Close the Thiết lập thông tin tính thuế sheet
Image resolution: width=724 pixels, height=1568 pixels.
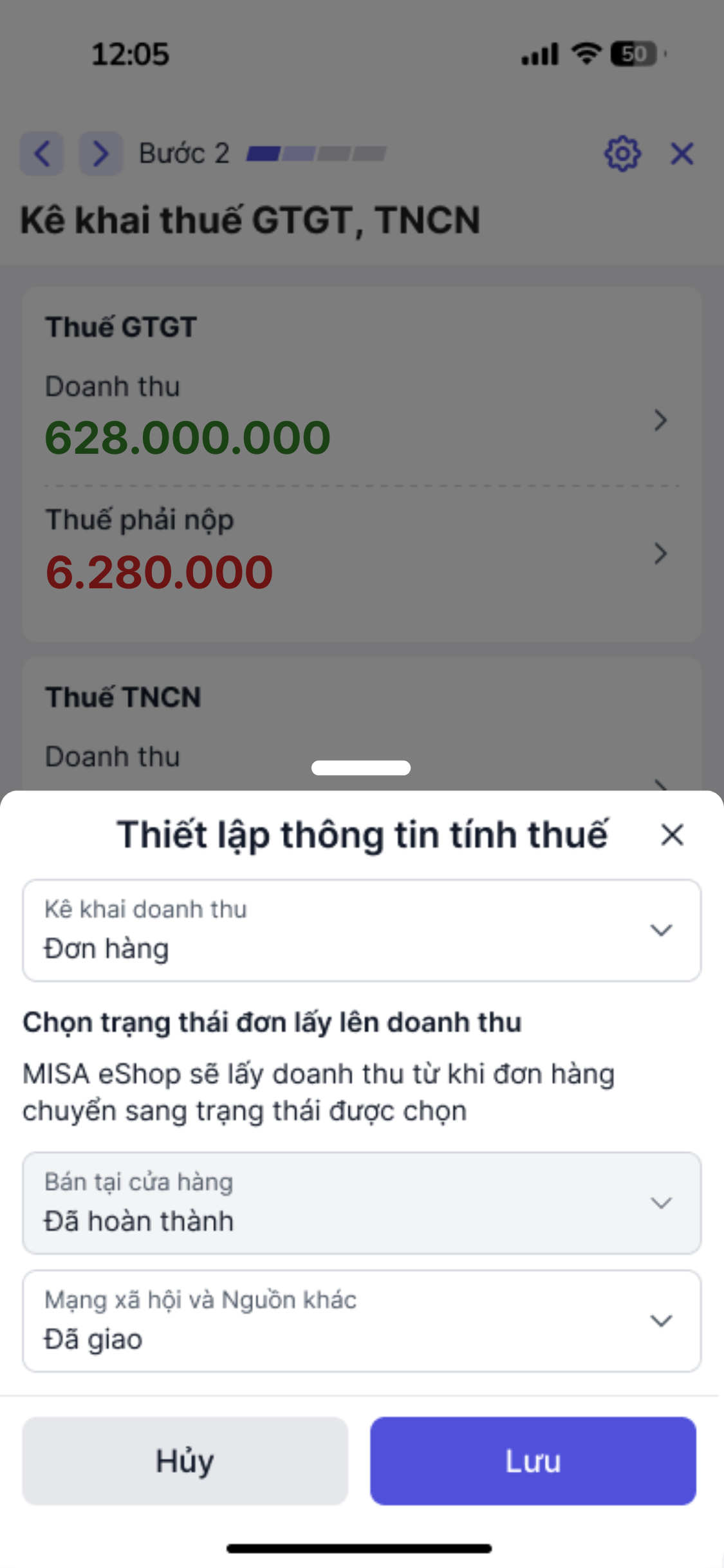point(672,835)
